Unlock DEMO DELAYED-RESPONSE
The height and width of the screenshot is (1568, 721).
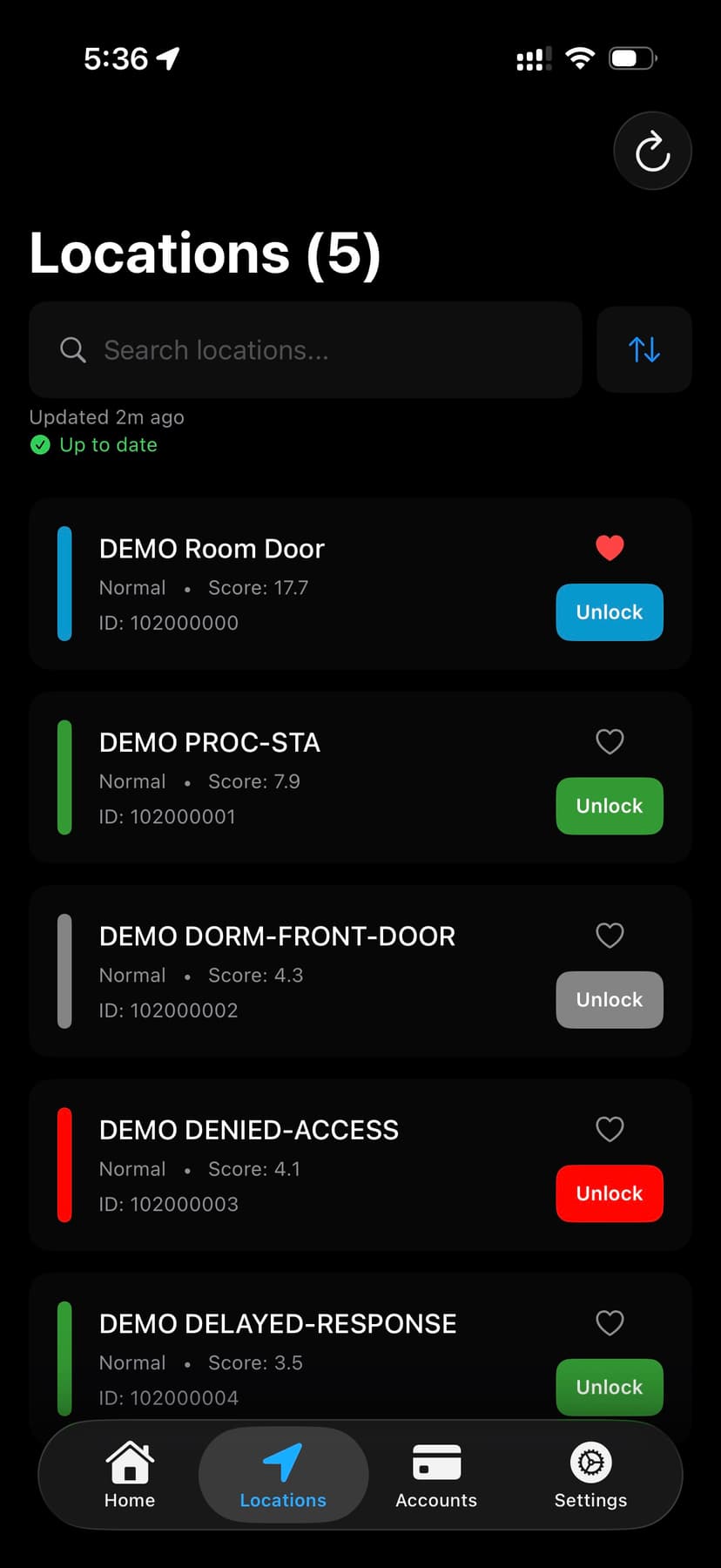[609, 1386]
